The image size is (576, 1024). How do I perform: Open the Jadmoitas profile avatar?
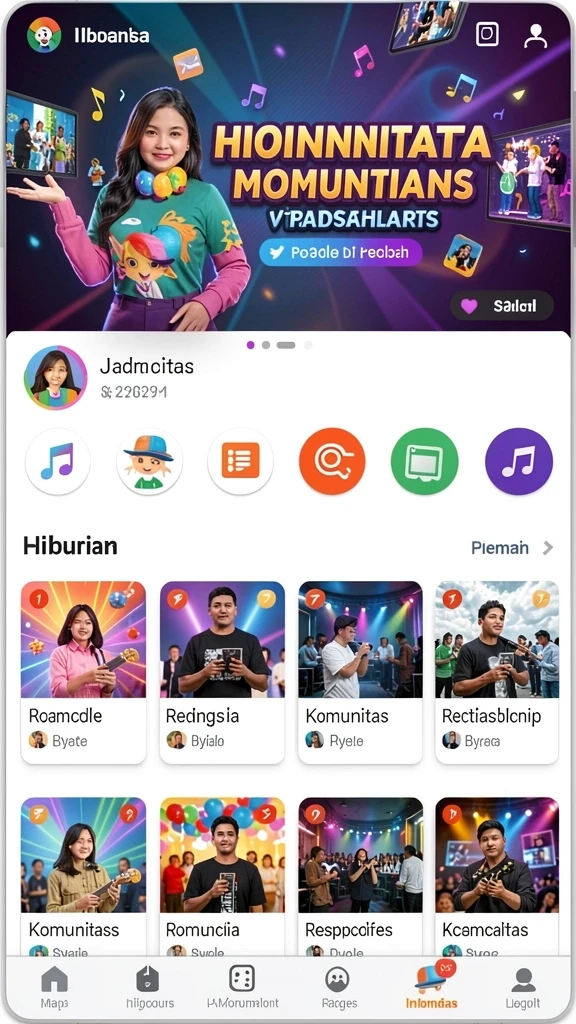pyautogui.click(x=56, y=377)
